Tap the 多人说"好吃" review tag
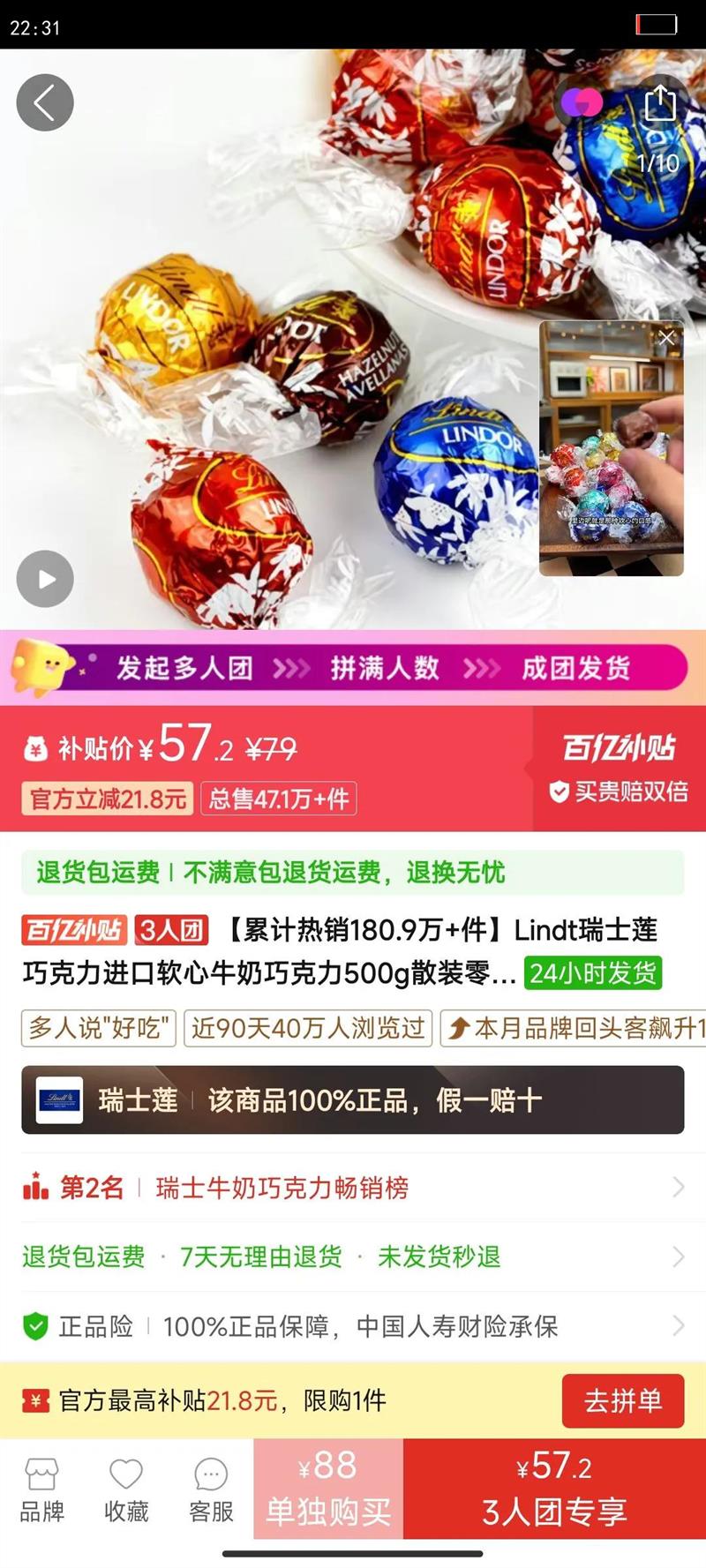The width and height of the screenshot is (706, 1568). 97,1030
